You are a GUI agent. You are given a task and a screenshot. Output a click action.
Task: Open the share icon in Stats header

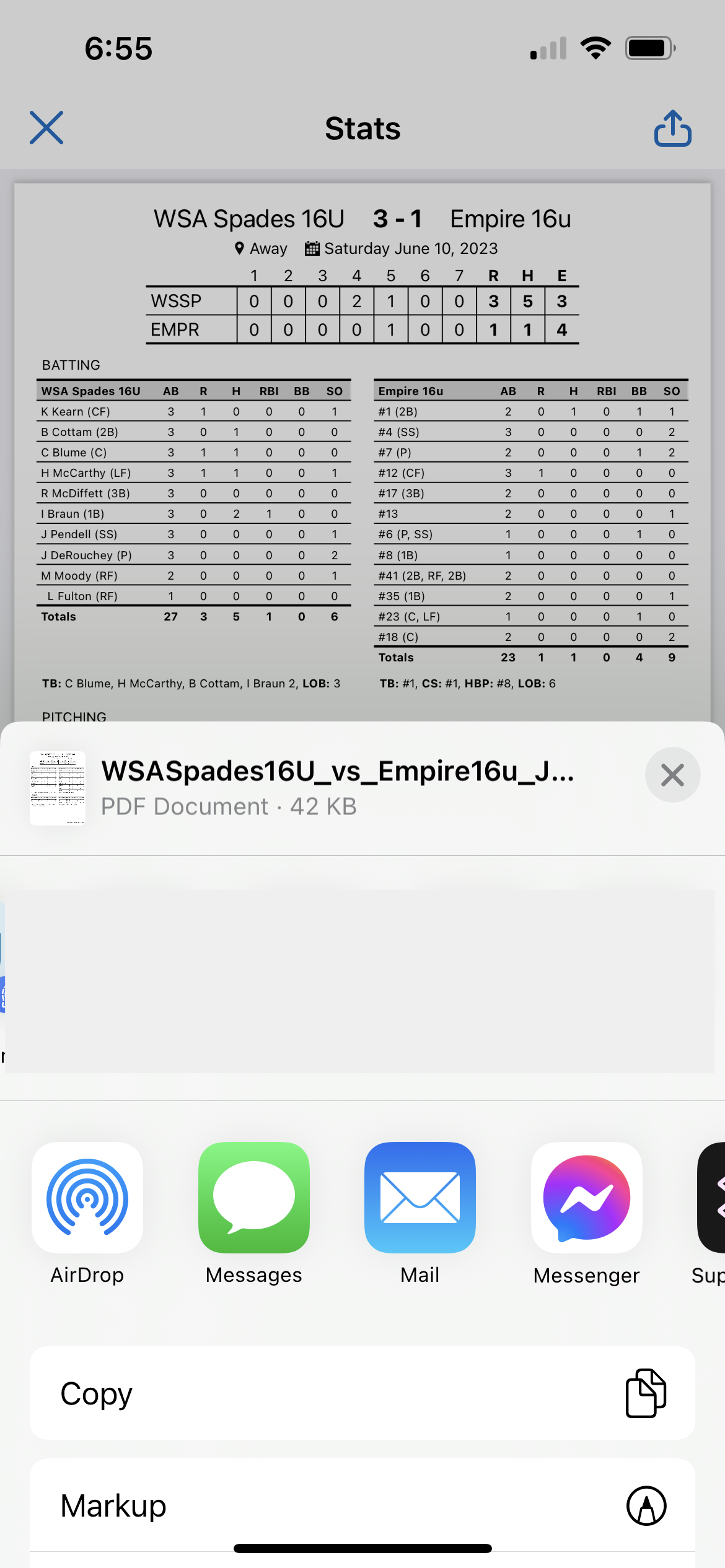click(672, 128)
